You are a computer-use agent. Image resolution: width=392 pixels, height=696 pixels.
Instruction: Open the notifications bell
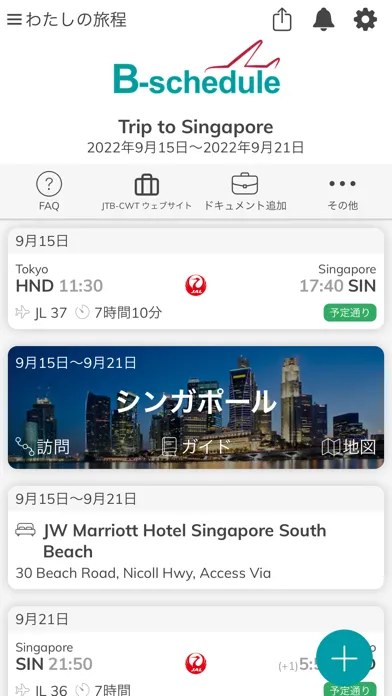click(x=324, y=20)
